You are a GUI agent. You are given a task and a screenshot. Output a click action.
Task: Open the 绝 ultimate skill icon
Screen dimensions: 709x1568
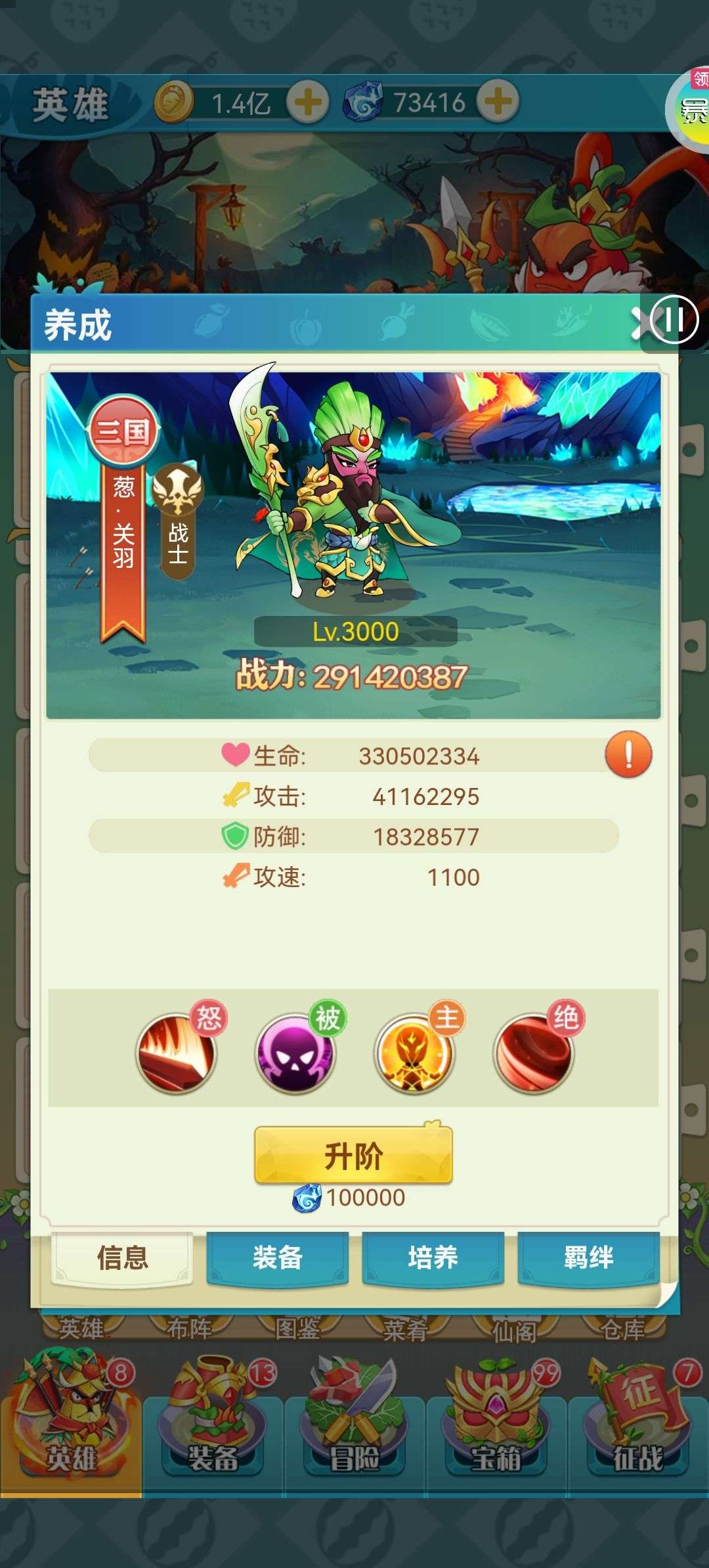[533, 1053]
